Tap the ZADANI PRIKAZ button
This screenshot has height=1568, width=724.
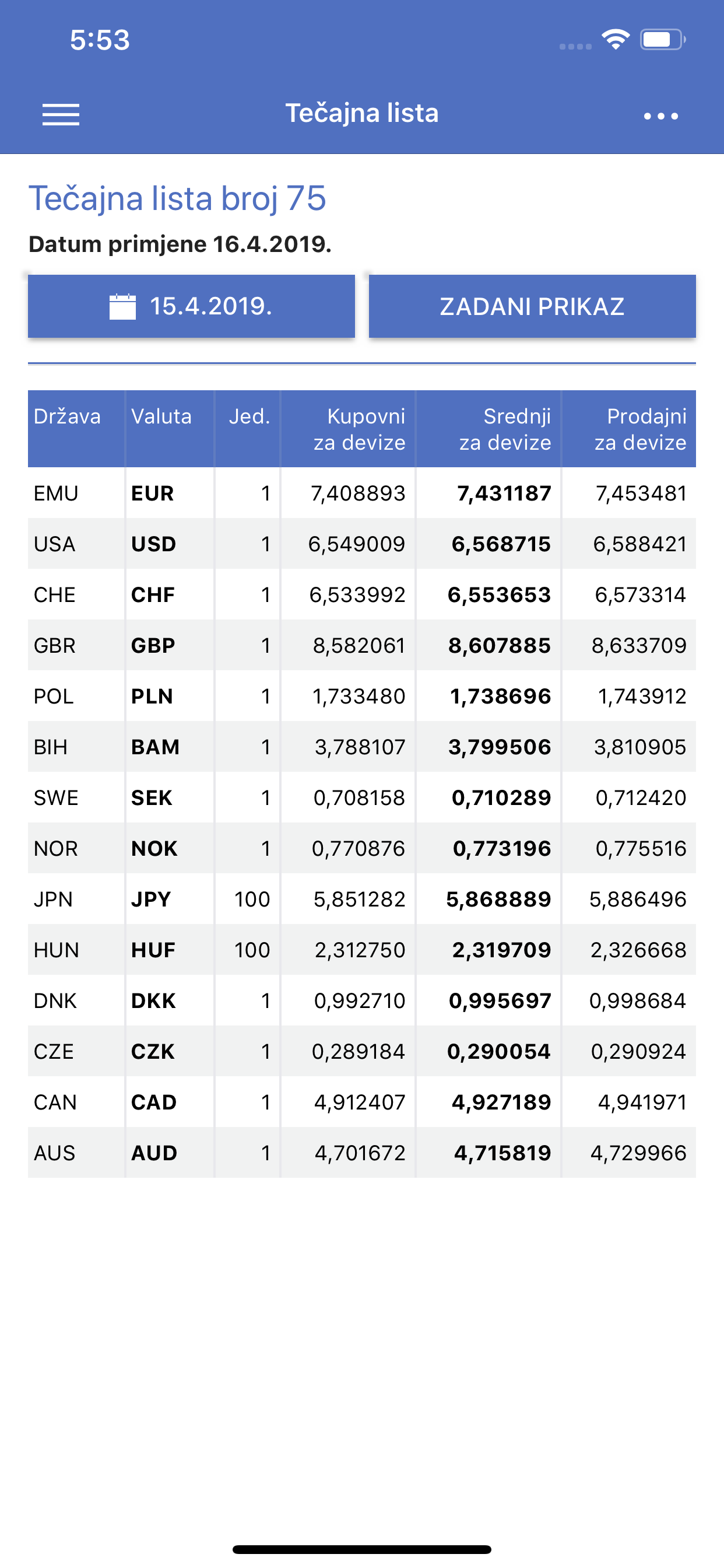click(532, 306)
